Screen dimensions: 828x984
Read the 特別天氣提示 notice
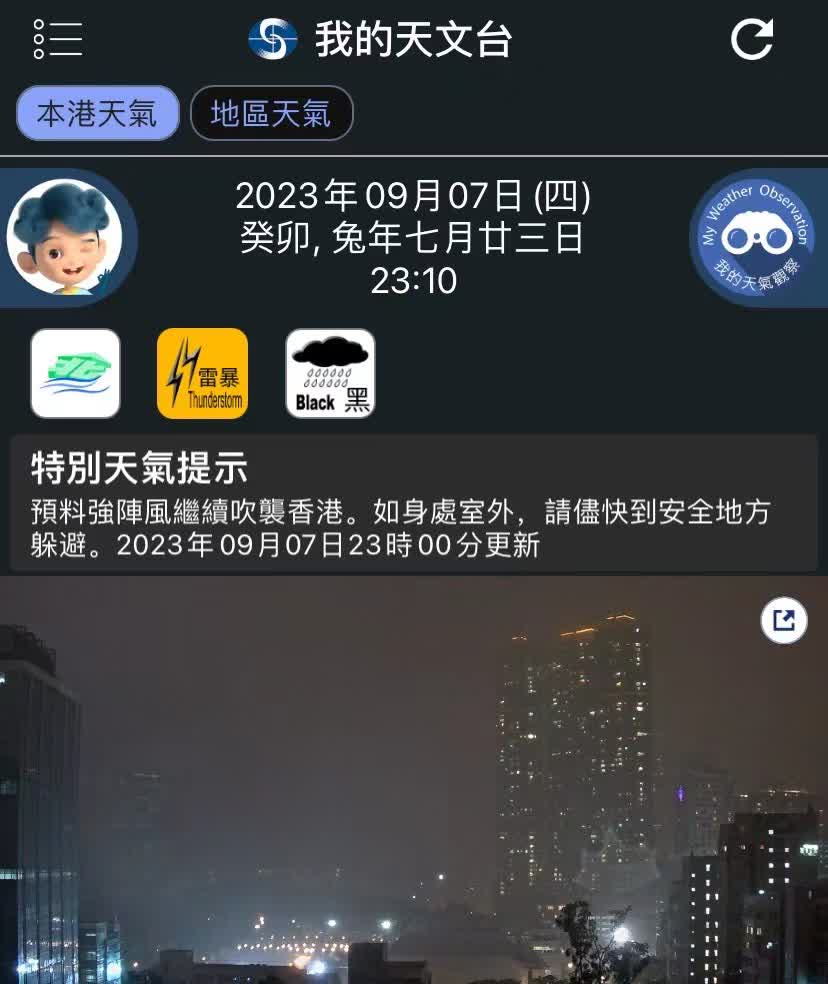[413, 502]
